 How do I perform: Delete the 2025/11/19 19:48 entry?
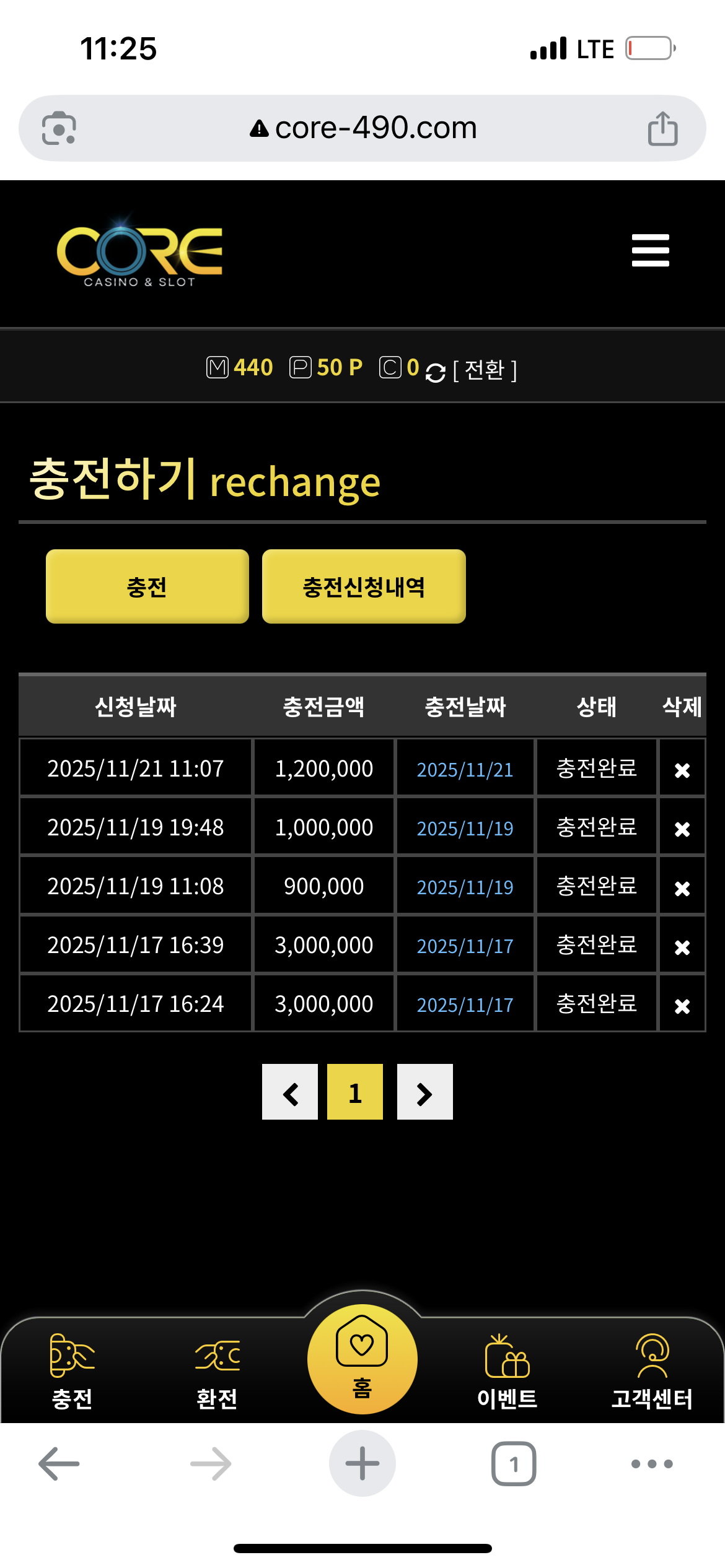(x=682, y=829)
